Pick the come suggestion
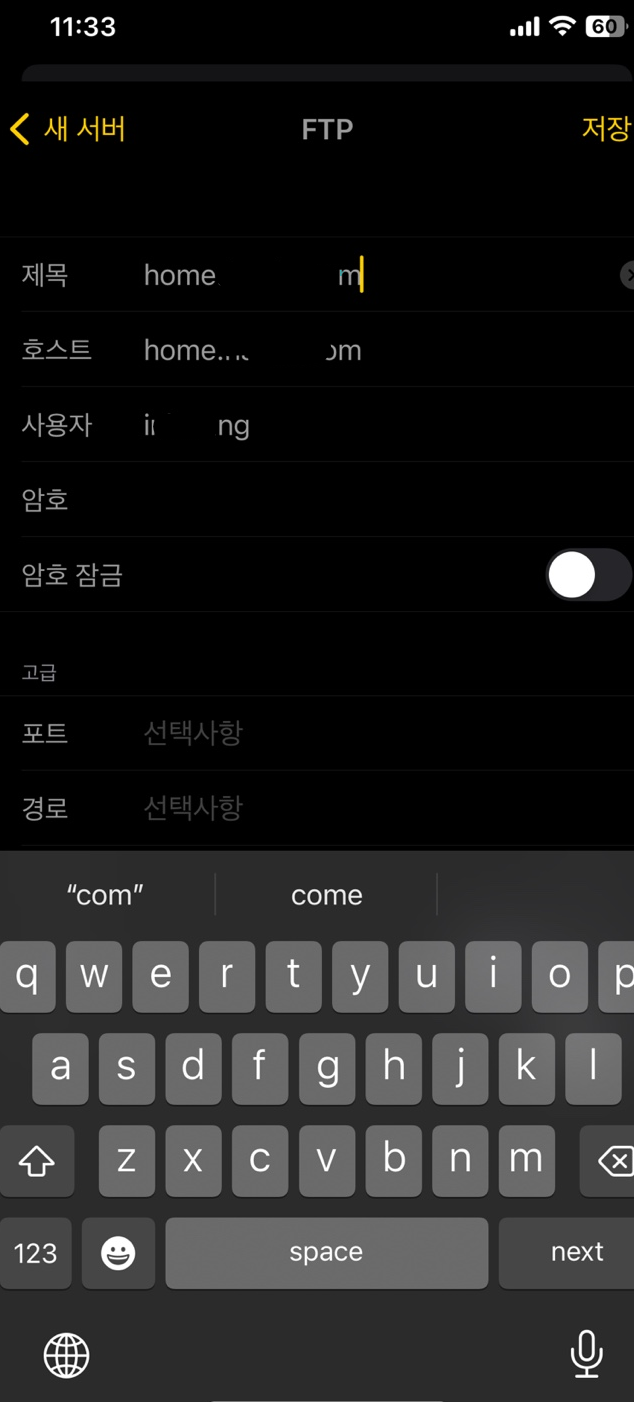This screenshot has width=634, height=1402. 326,895
